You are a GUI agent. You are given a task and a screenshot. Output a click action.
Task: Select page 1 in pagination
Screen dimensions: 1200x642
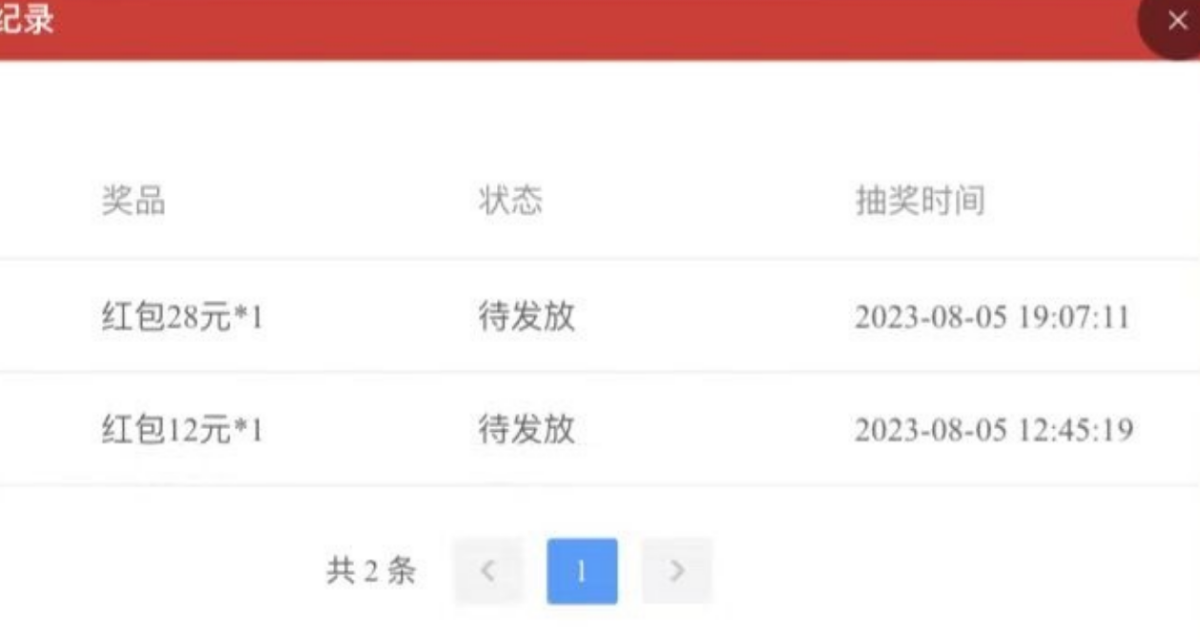pos(581,571)
